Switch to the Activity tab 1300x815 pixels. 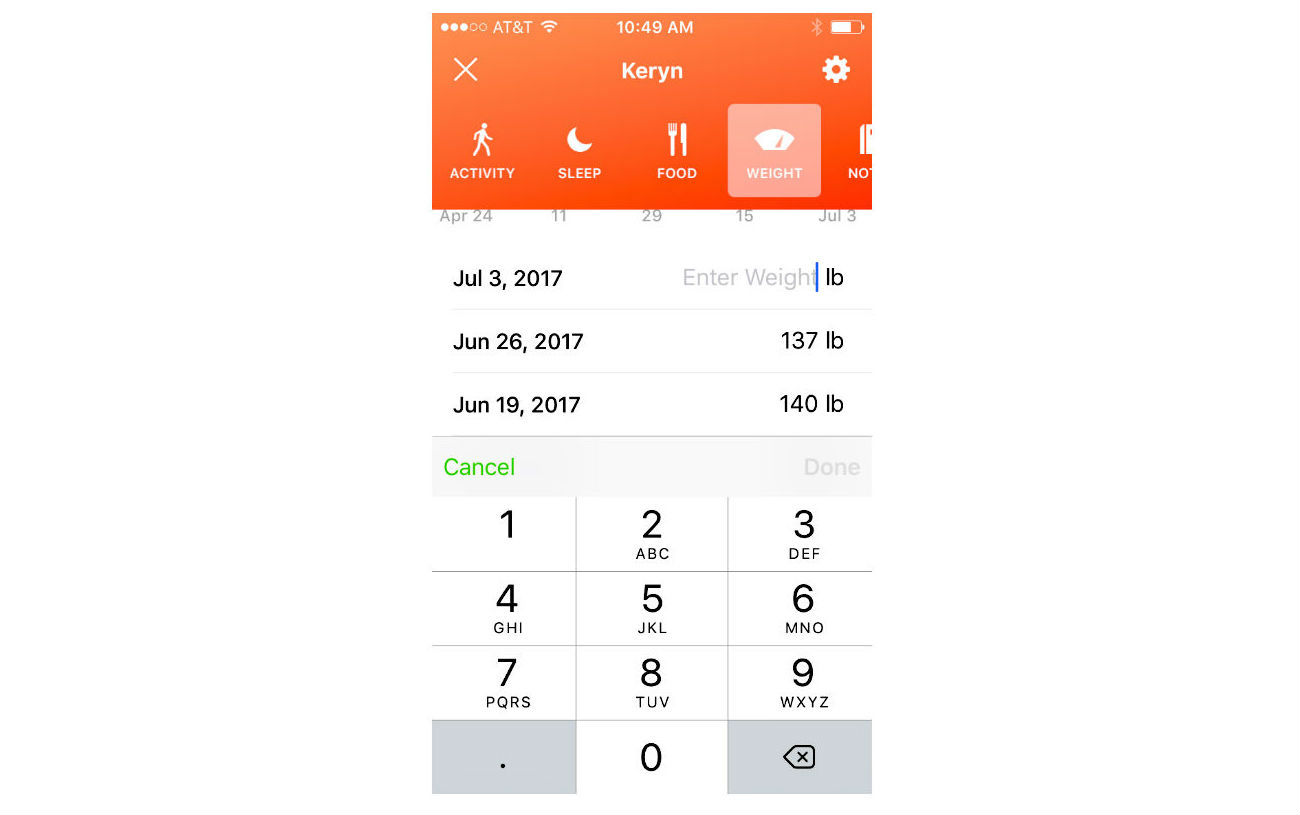tap(482, 152)
